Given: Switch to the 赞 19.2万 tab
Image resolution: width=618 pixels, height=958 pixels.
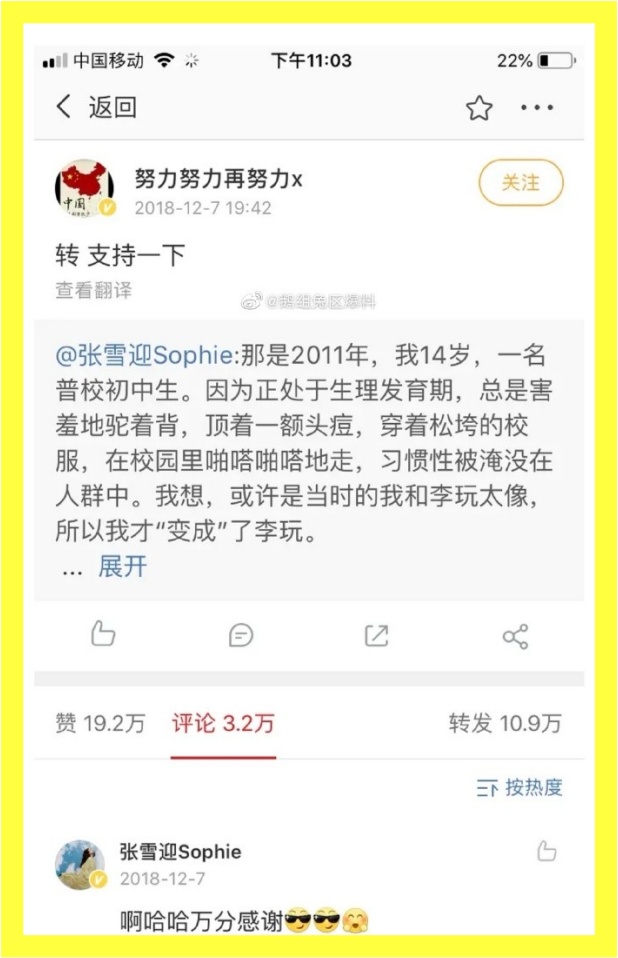Looking at the screenshot, I should coord(100,724).
